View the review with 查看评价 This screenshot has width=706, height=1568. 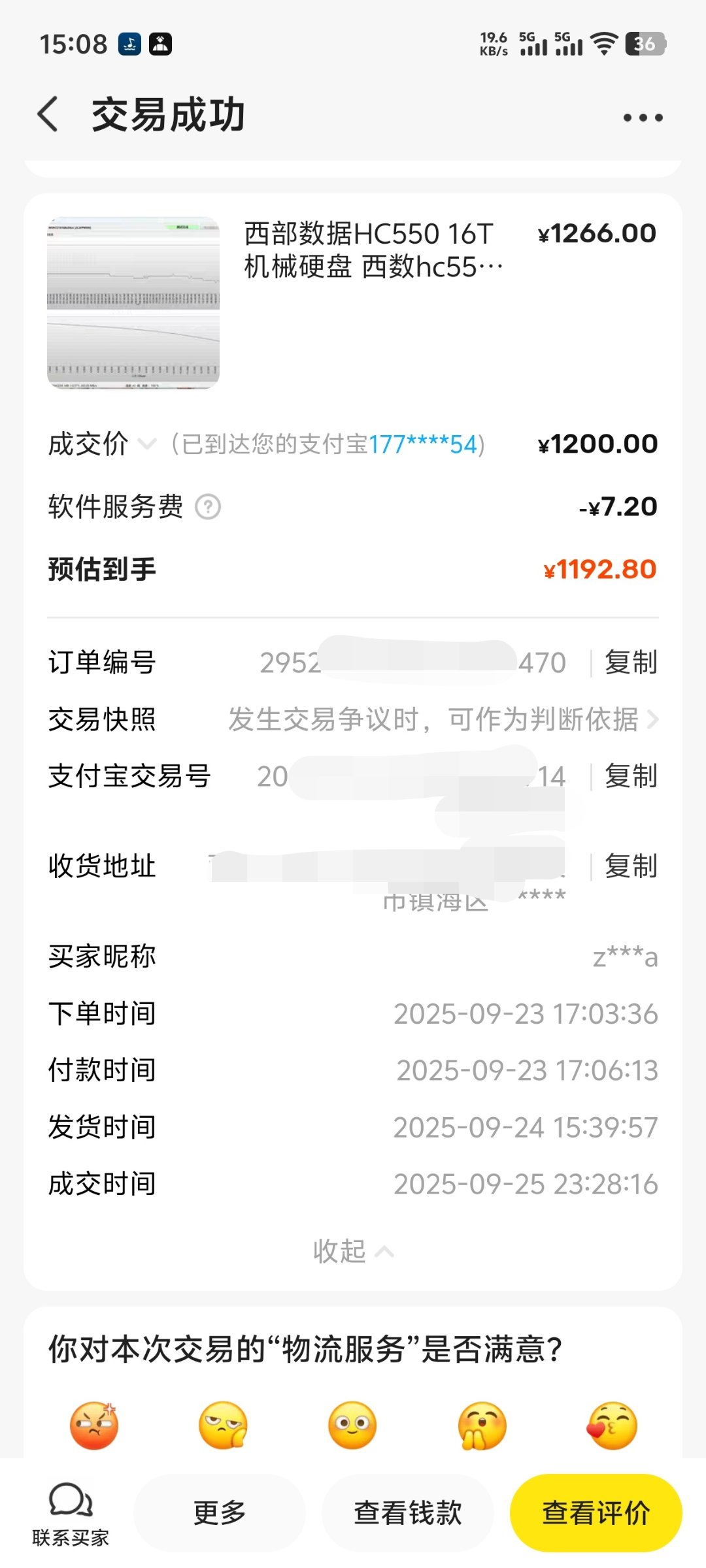pos(596,1513)
